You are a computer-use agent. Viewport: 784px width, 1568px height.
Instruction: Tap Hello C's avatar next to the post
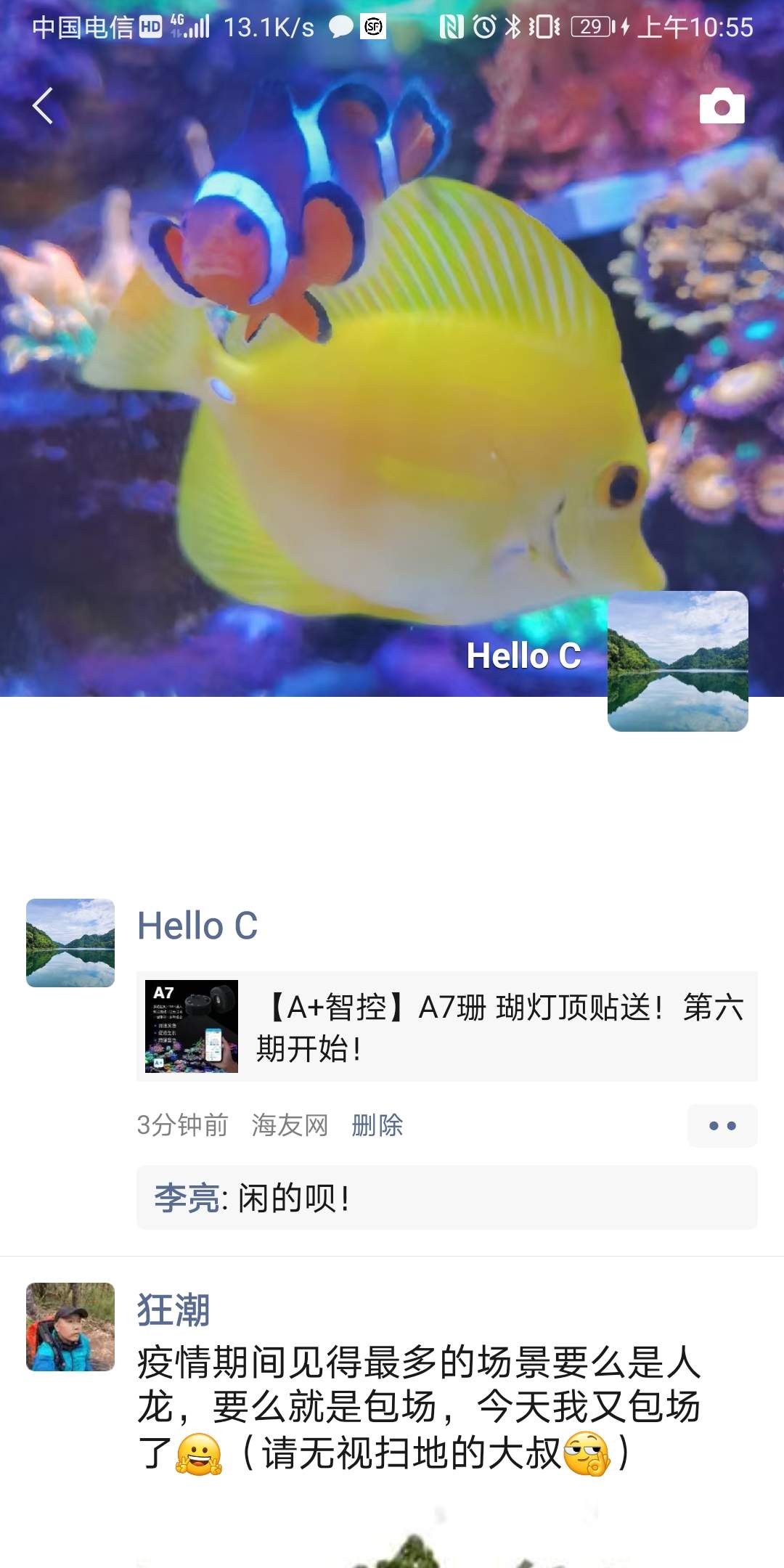(70, 943)
